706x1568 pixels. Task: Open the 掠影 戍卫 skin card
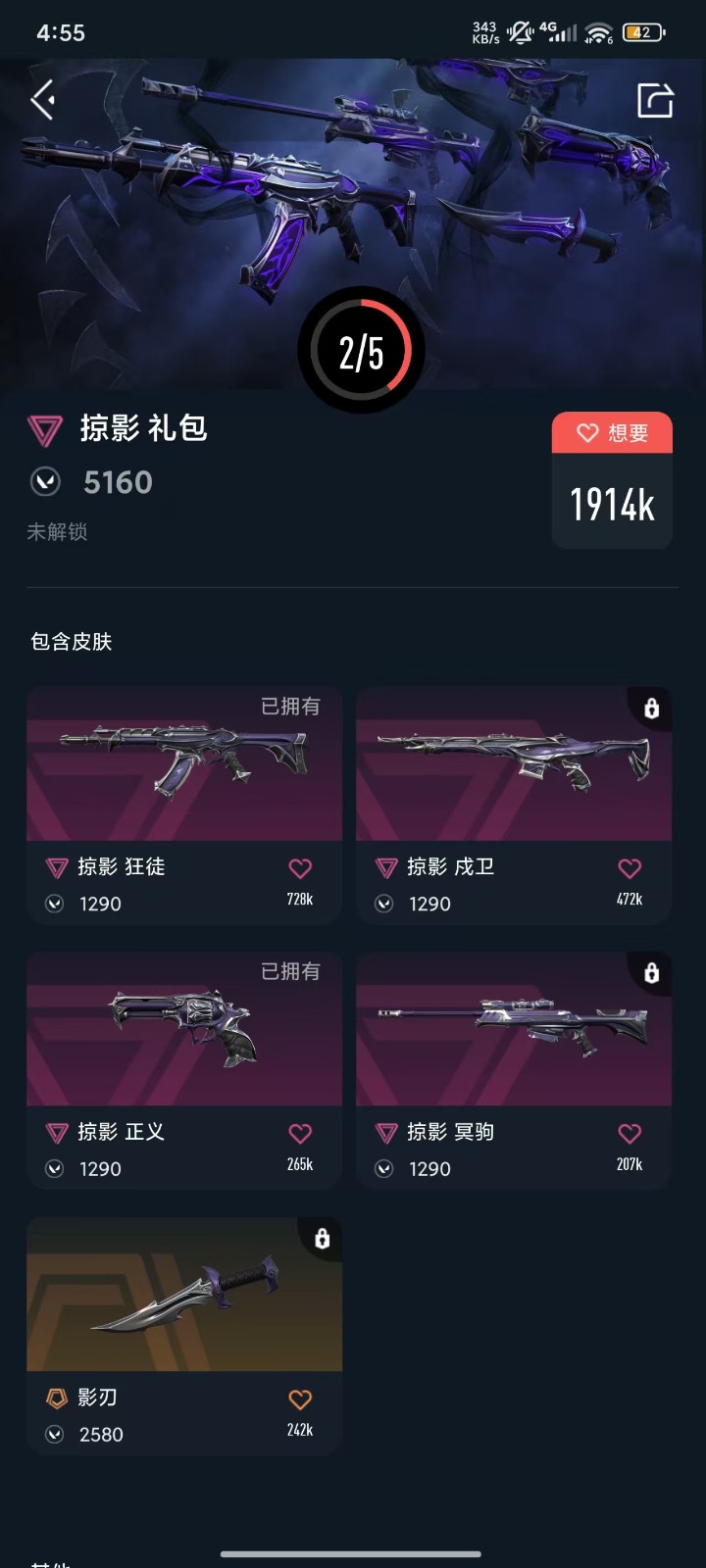coord(514,765)
